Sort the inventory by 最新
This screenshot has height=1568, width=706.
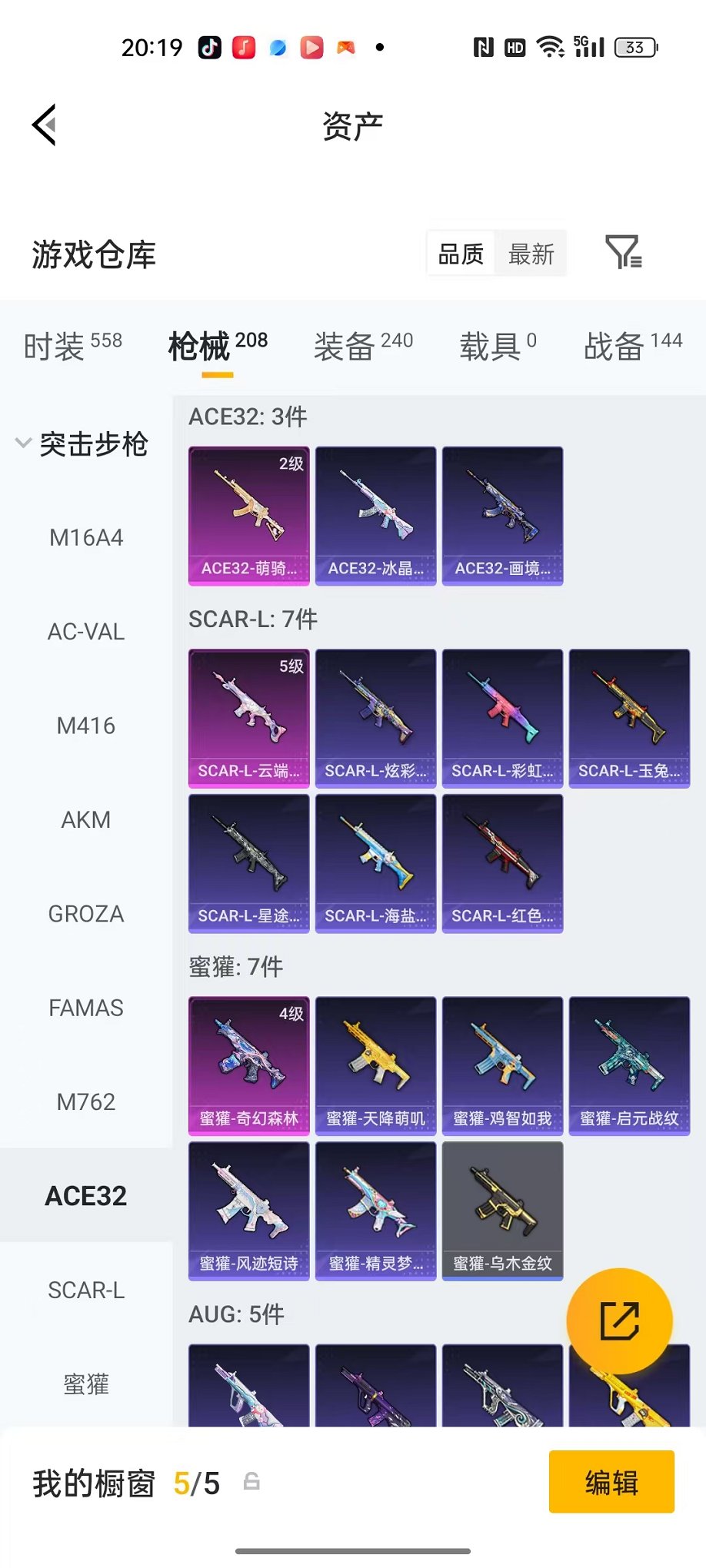tap(531, 254)
